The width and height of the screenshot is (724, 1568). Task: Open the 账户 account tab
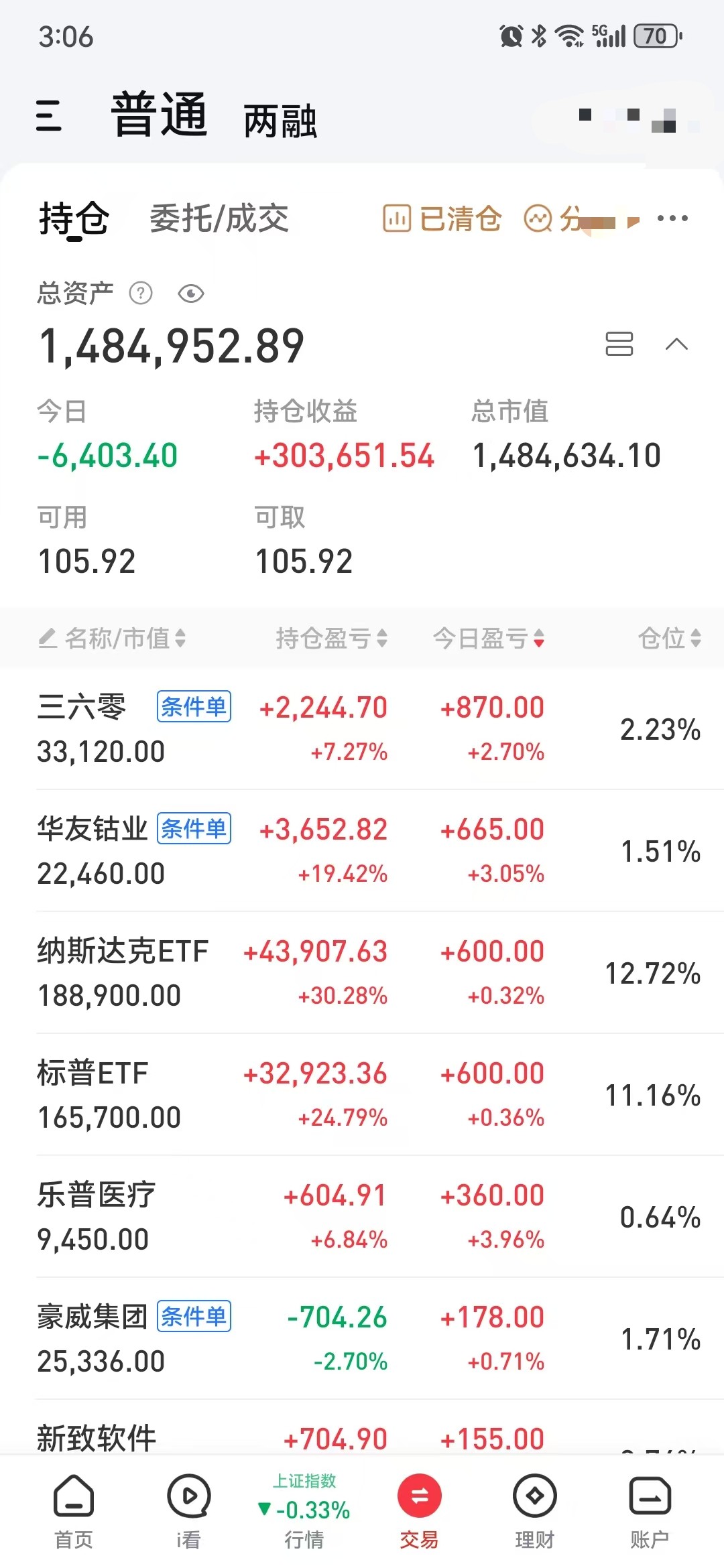pos(650,1512)
